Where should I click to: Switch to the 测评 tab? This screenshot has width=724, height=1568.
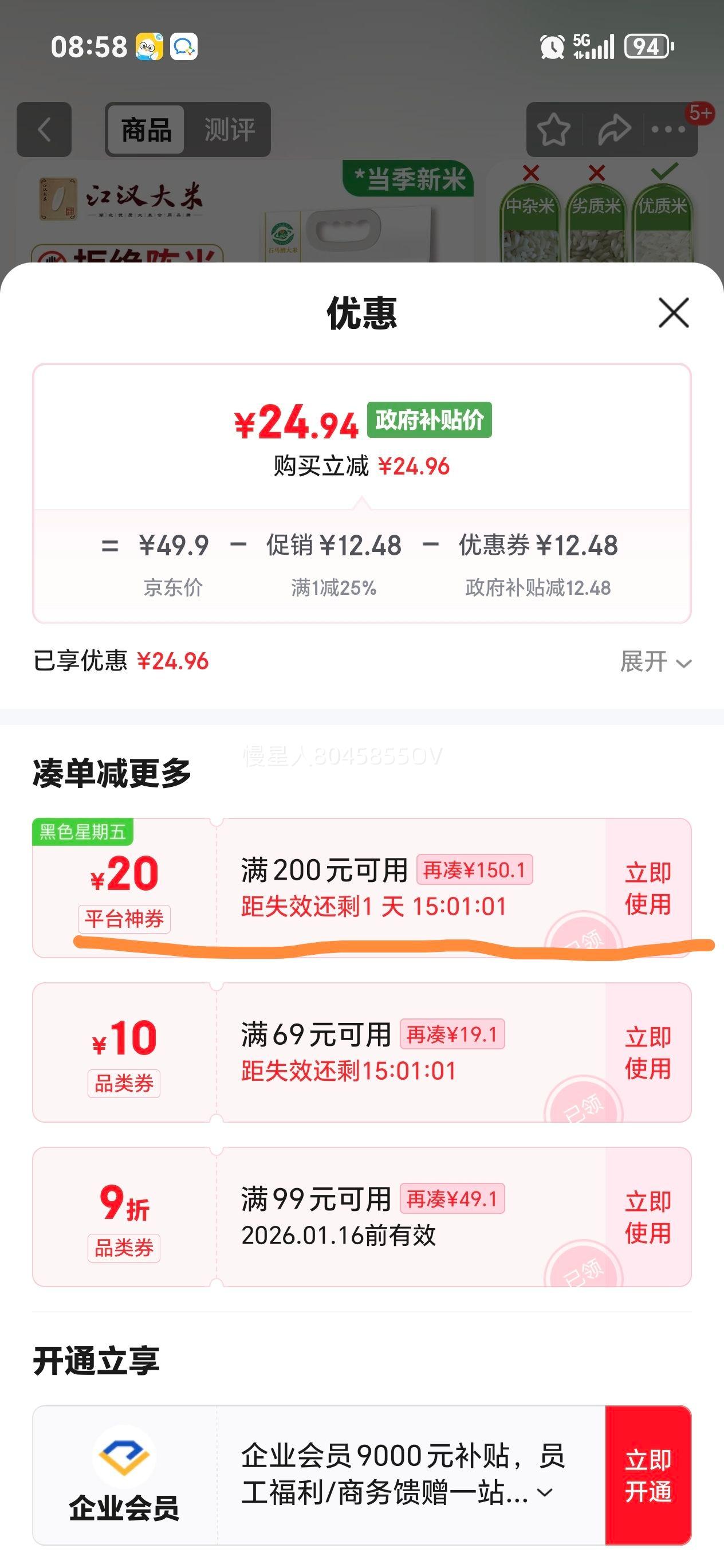[229, 130]
